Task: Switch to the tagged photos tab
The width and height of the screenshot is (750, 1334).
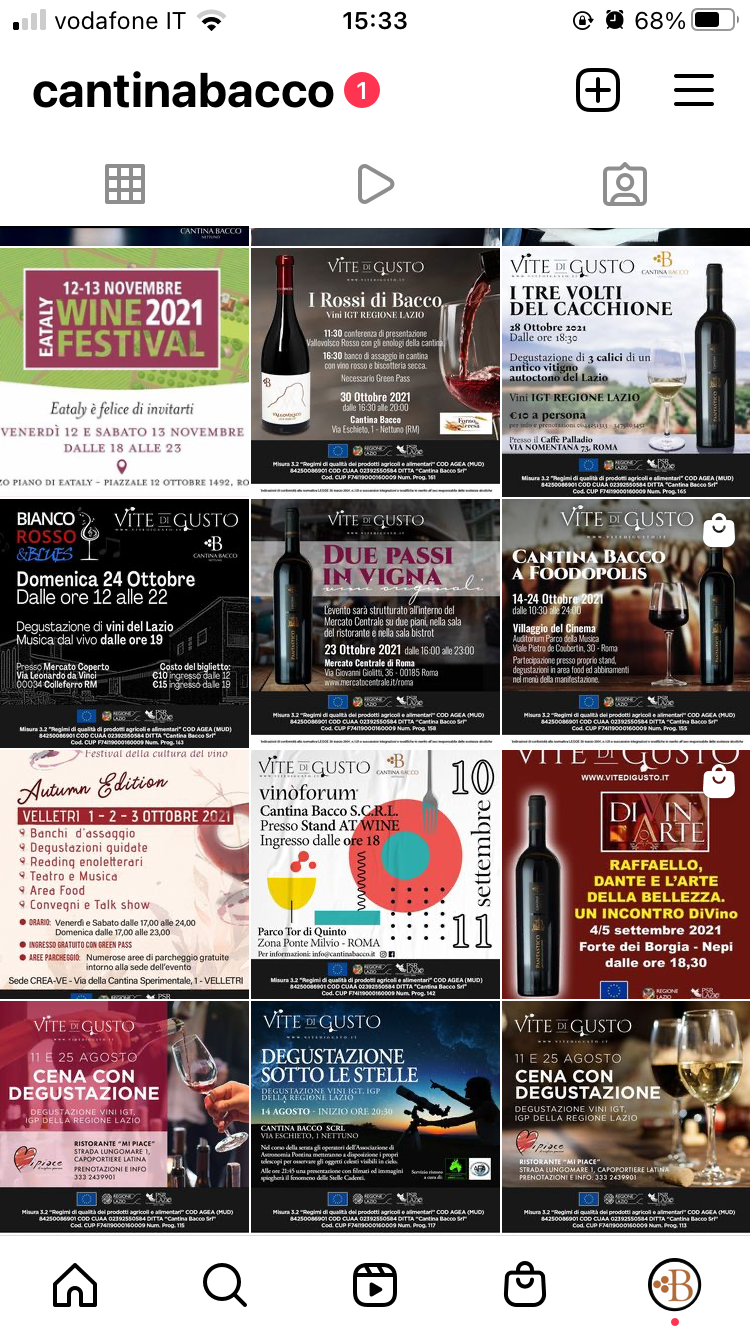Action: pos(625,184)
